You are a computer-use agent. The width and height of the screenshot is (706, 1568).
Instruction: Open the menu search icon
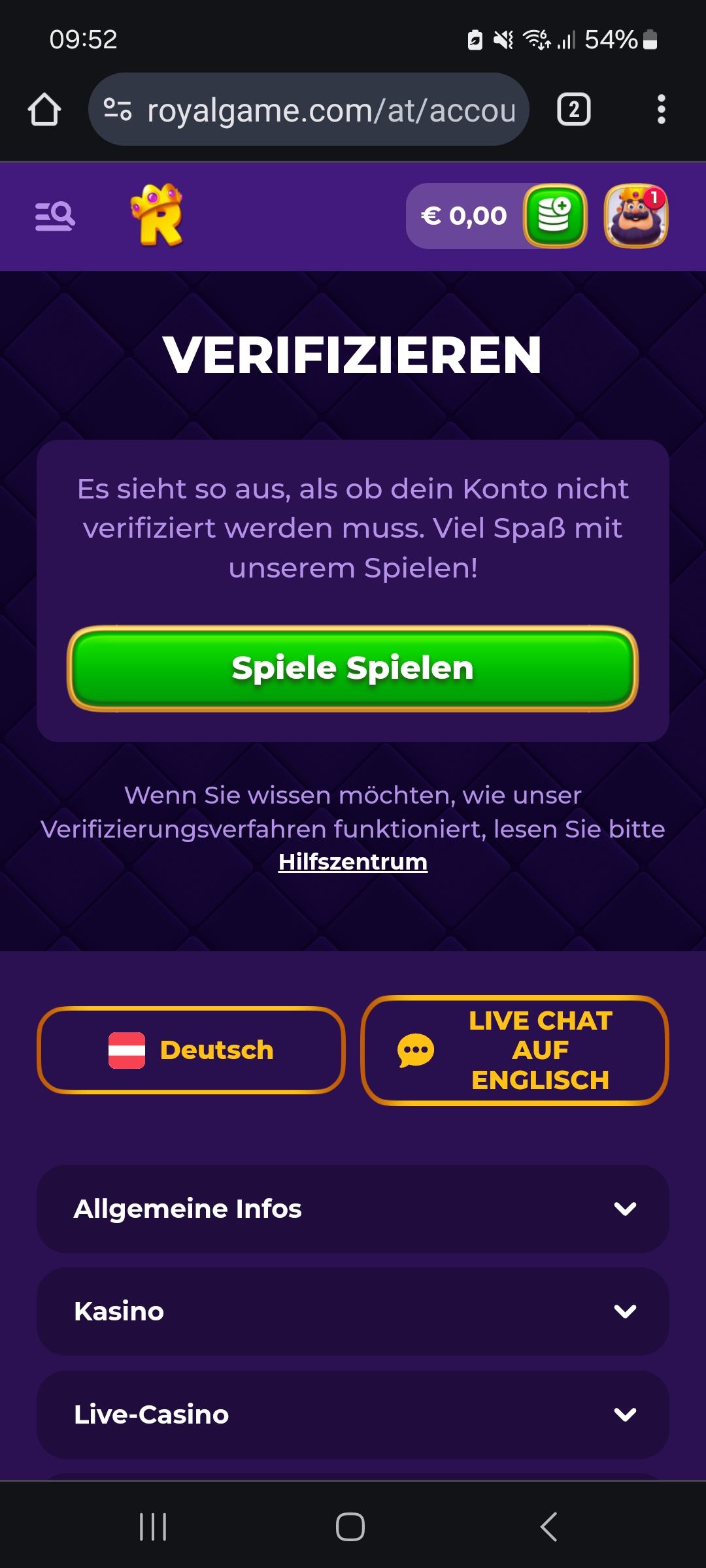tap(55, 216)
